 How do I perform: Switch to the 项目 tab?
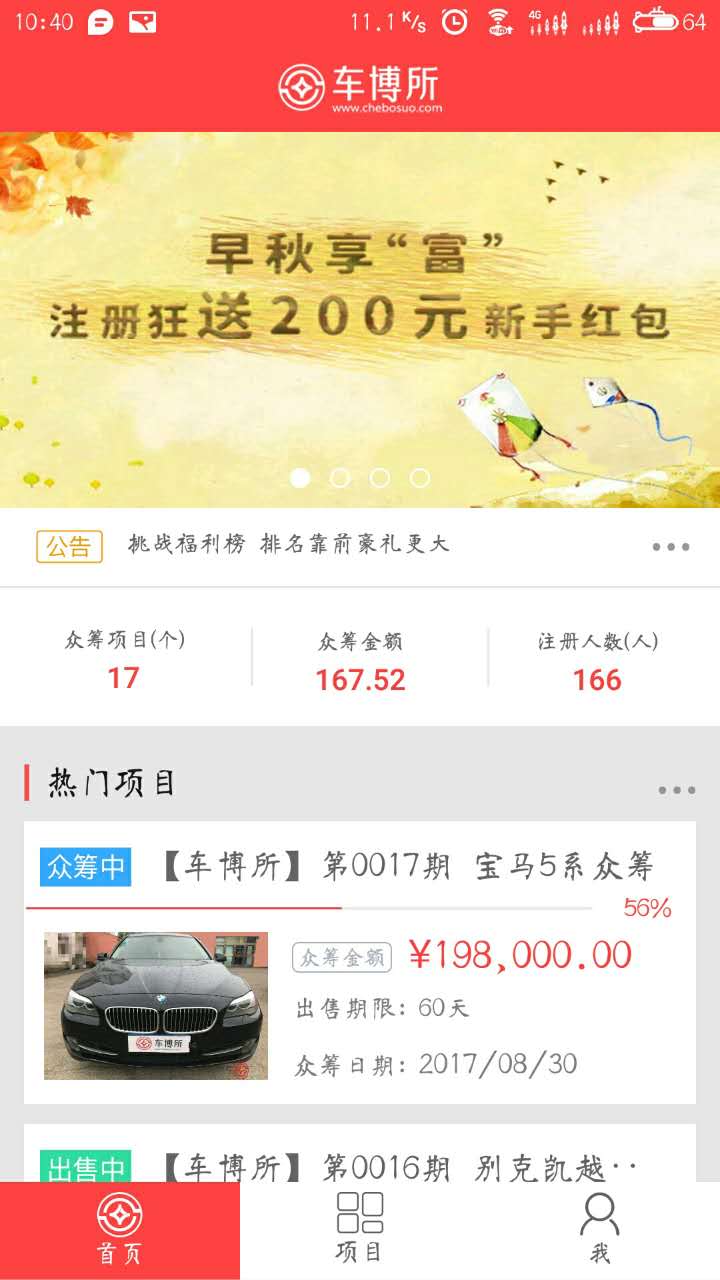pyautogui.click(x=360, y=1230)
